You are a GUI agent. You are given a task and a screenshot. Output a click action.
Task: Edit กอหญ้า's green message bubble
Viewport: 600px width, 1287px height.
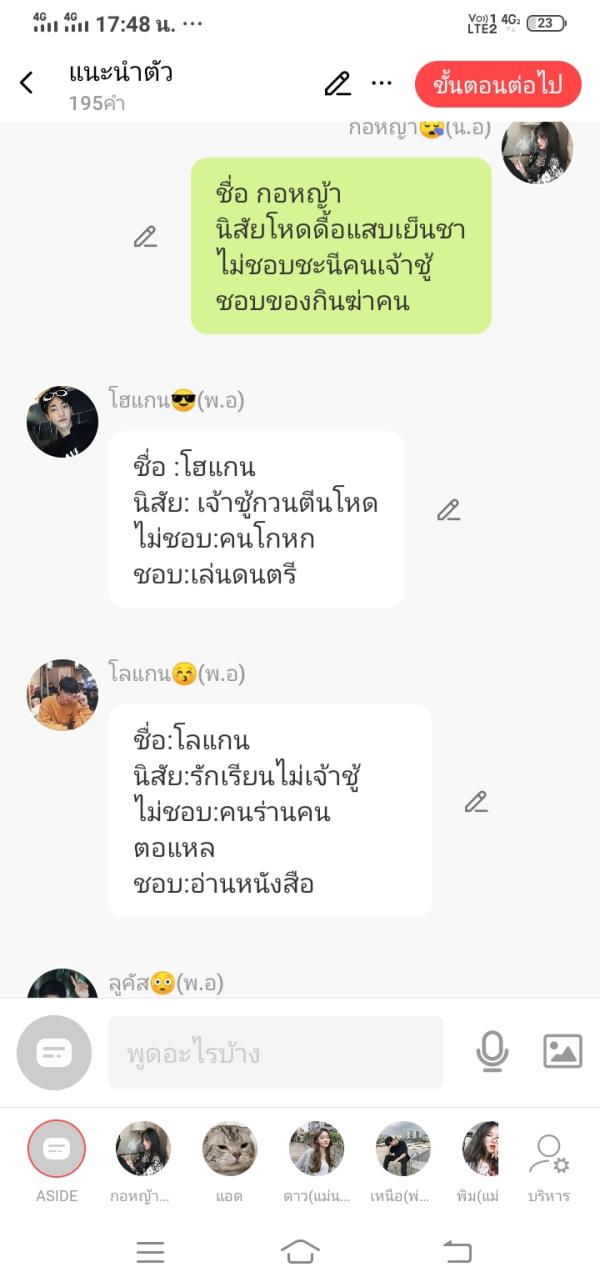146,237
